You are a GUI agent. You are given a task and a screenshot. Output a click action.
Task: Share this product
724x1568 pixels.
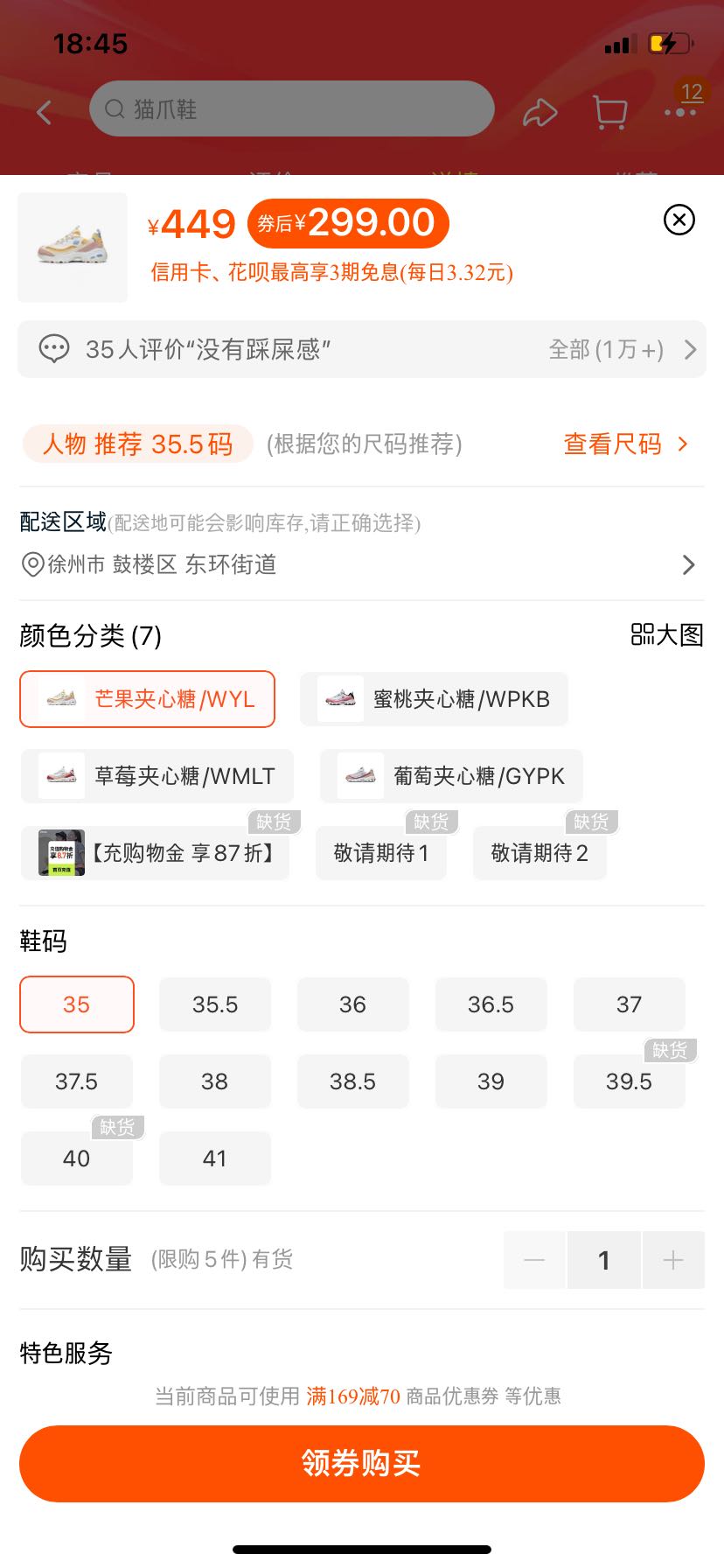tap(540, 112)
